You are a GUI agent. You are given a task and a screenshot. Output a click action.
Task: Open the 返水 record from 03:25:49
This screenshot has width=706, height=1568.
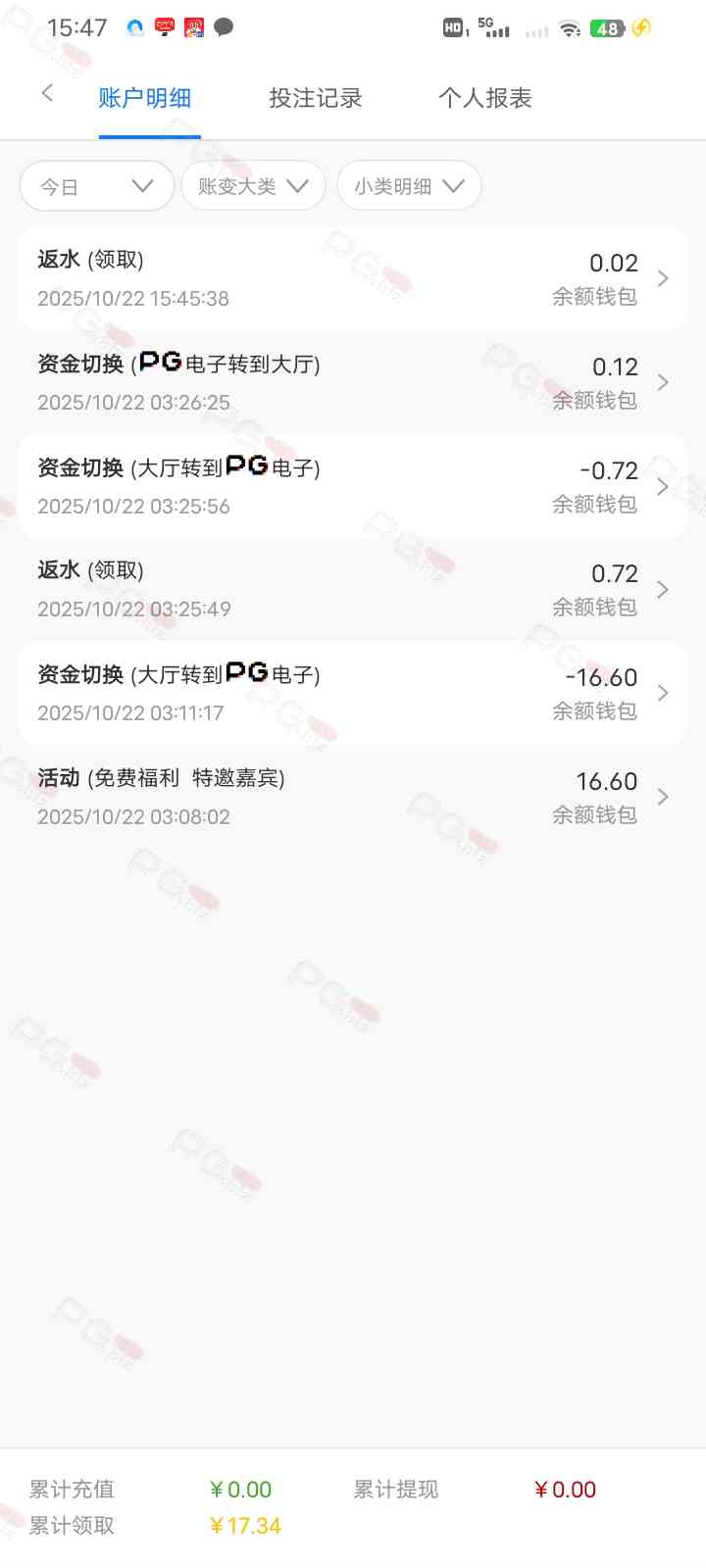point(353,589)
